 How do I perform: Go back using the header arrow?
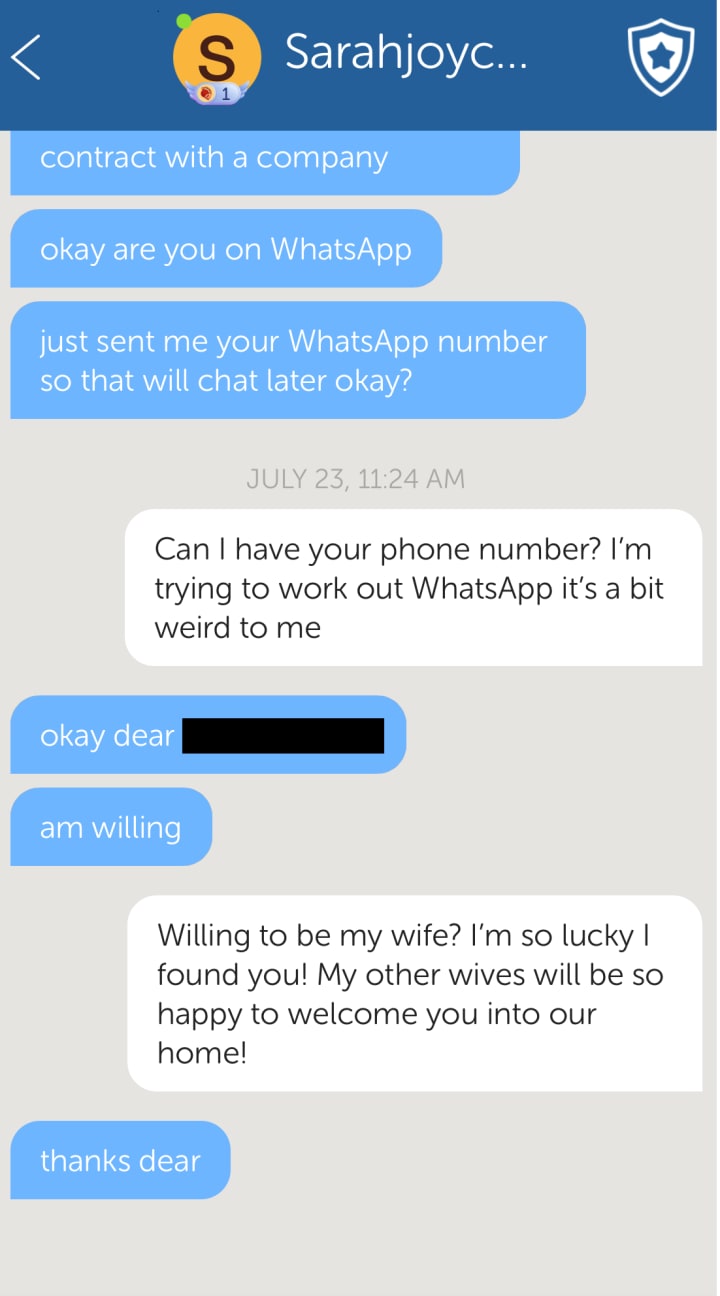(x=27, y=58)
